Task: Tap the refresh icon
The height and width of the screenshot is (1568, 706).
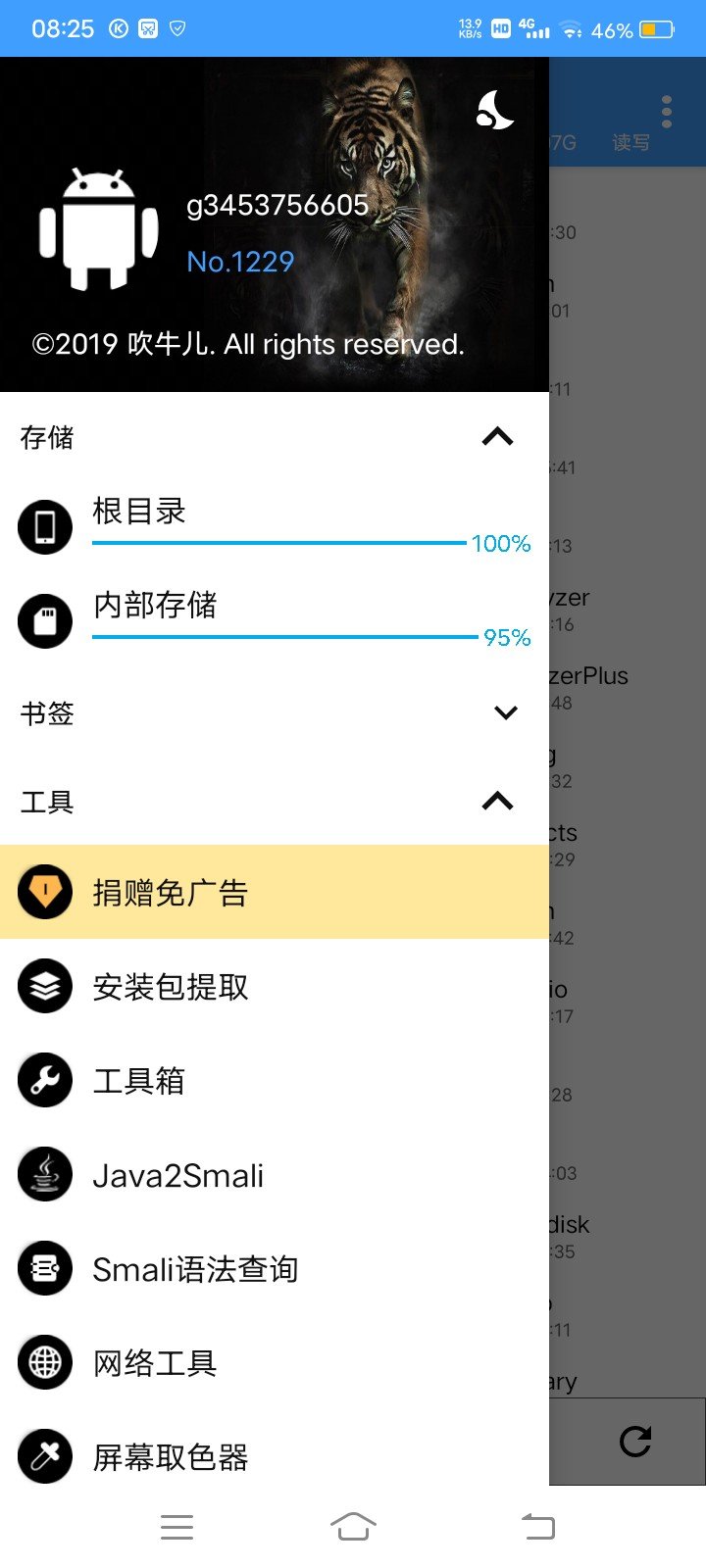Action: point(635,1441)
